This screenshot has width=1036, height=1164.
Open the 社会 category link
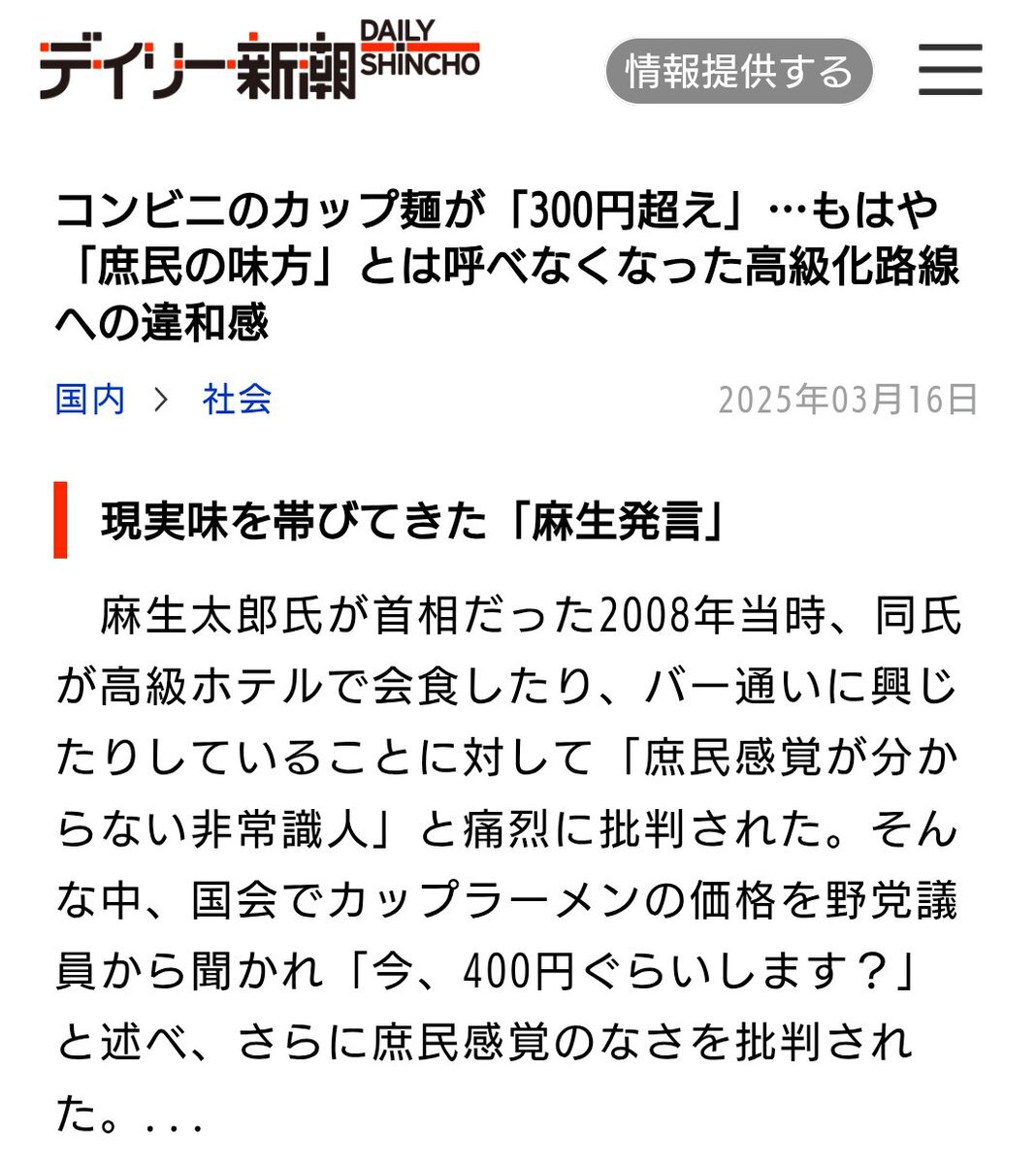(237, 400)
